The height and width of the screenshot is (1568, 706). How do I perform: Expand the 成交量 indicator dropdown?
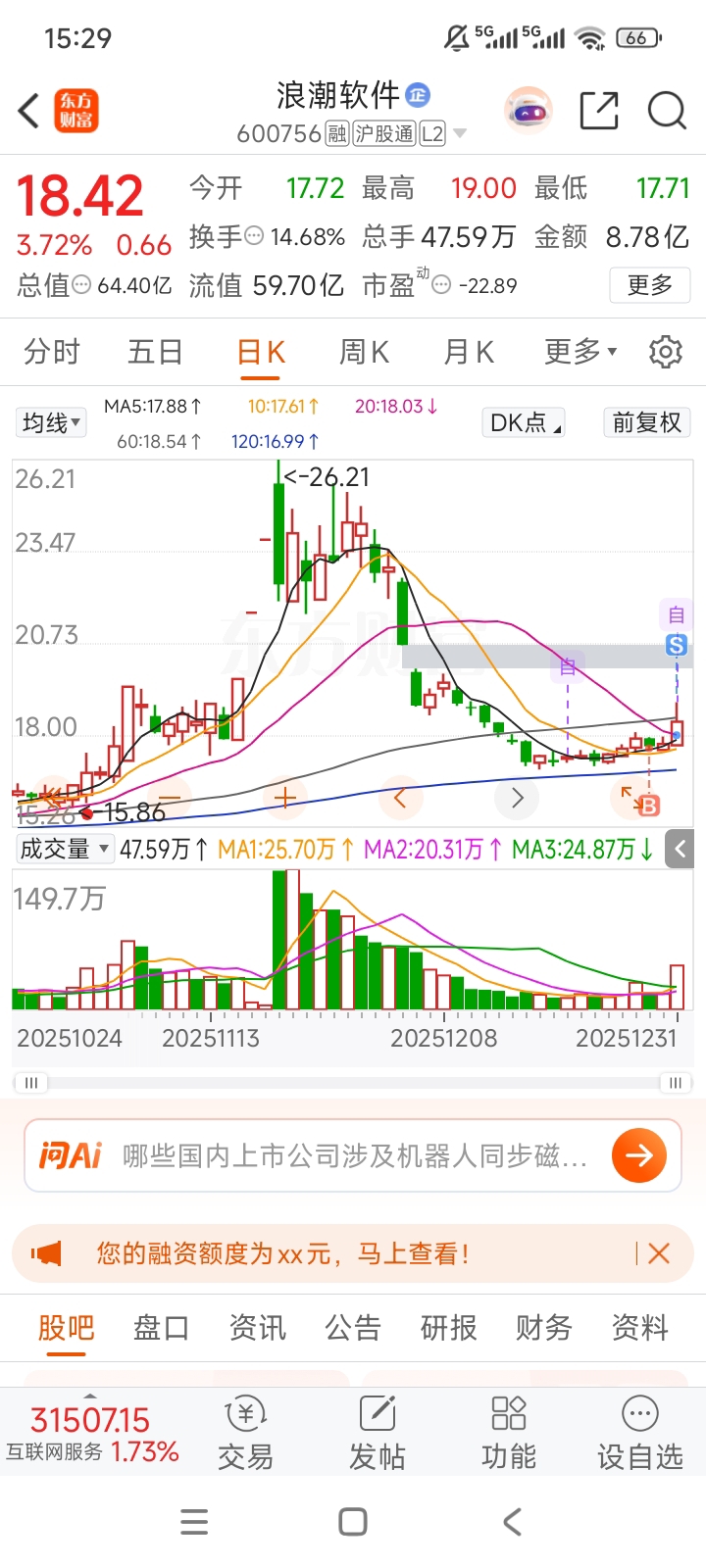point(65,849)
